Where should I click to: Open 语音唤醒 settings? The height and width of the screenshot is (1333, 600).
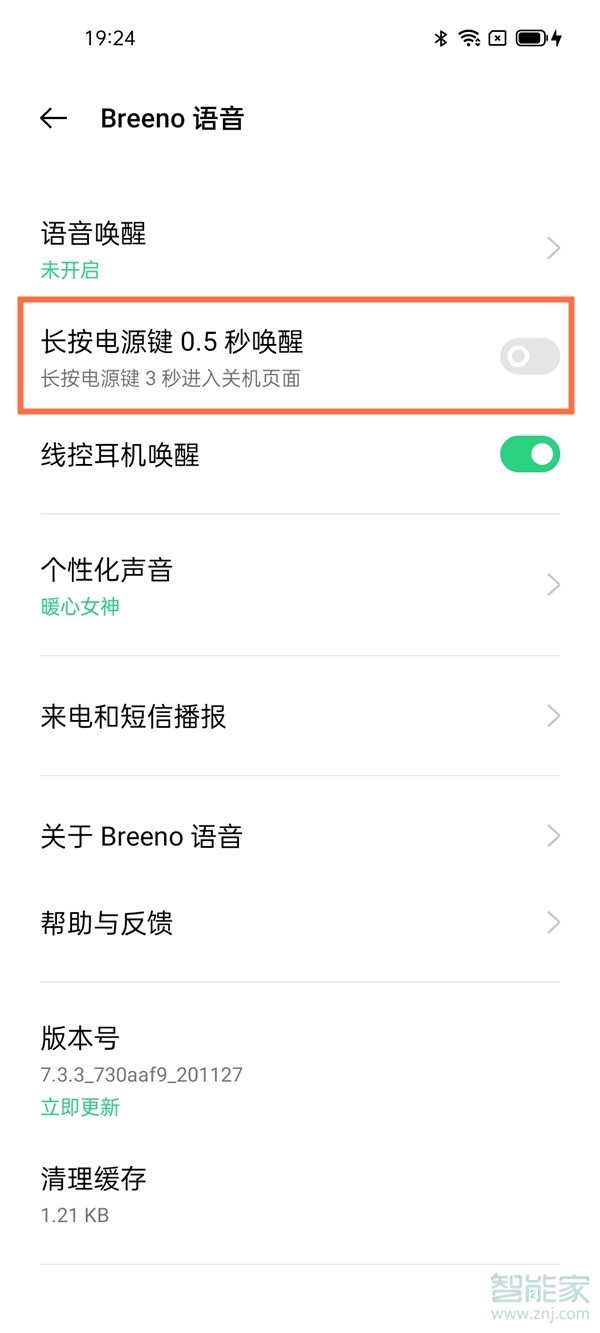coord(298,248)
